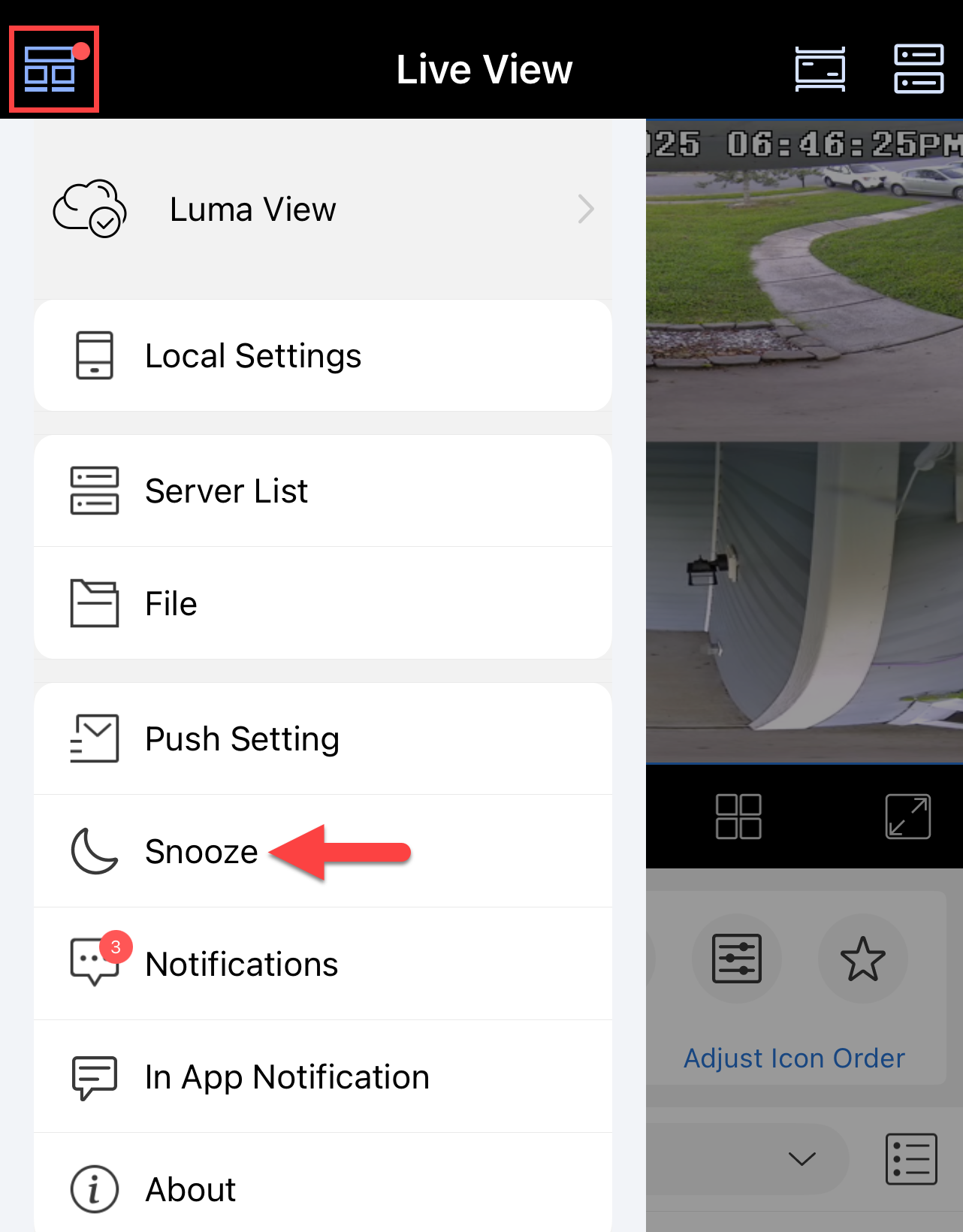Open the list view icon
Image resolution: width=963 pixels, height=1232 pixels.
[x=911, y=1158]
